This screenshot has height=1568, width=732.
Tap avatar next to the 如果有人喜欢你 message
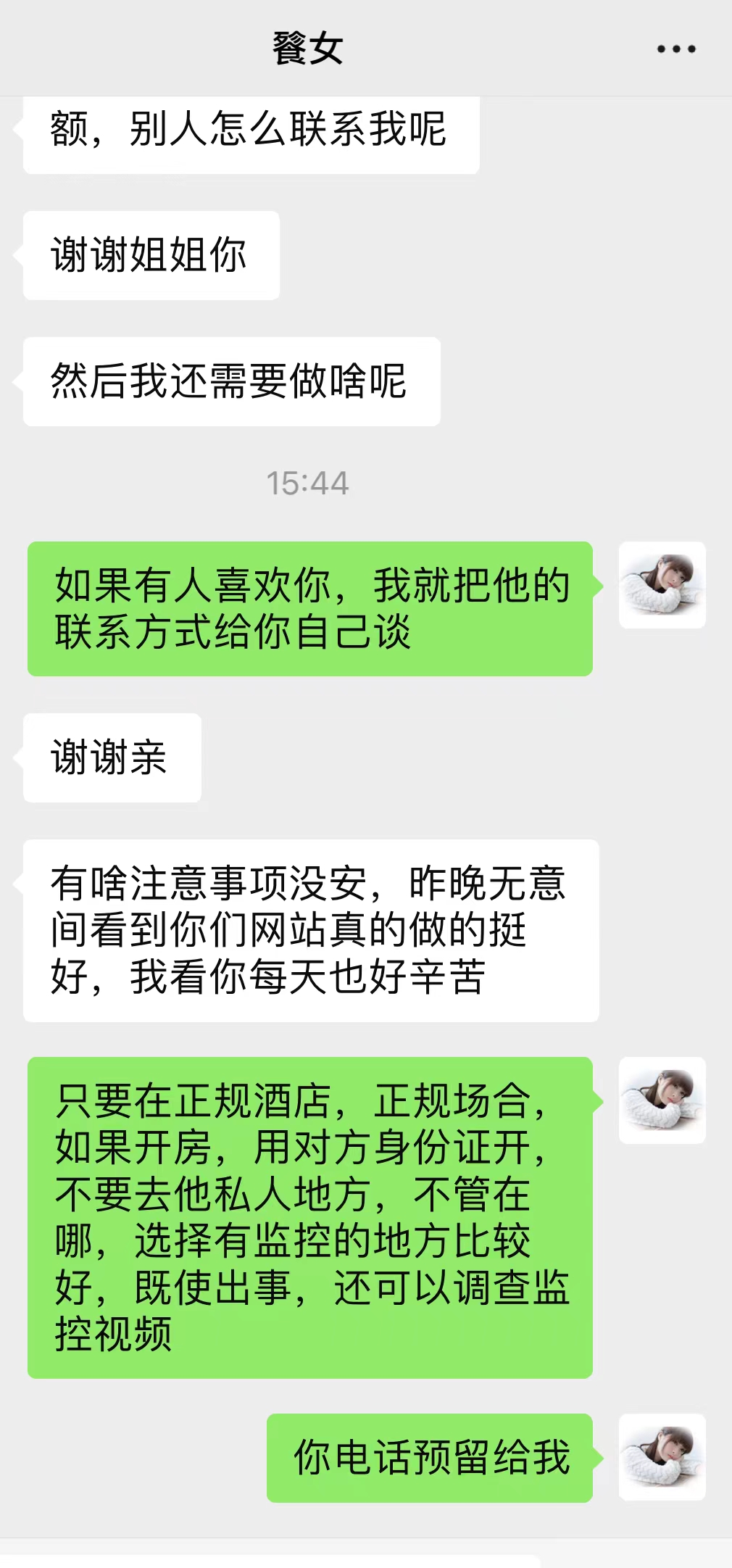(x=662, y=585)
